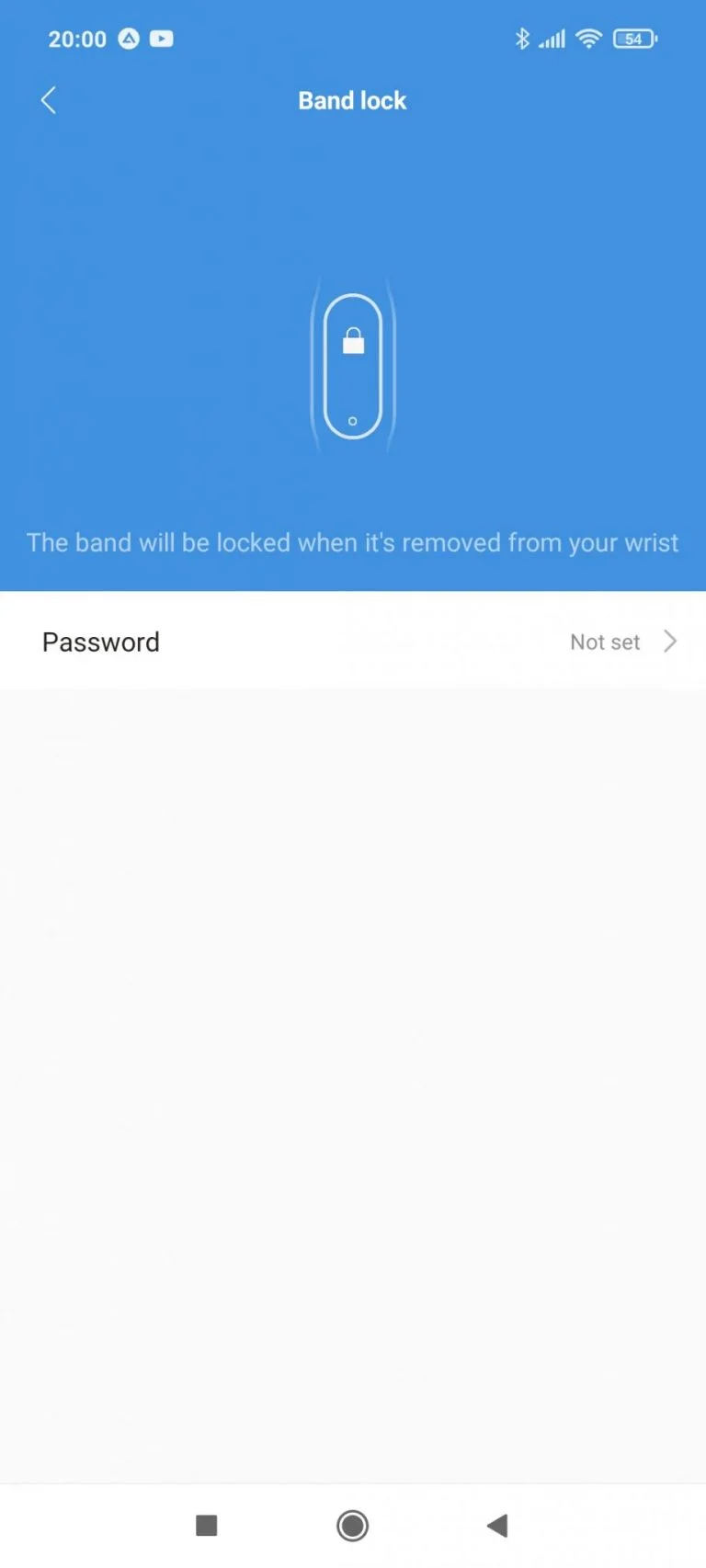Go back from Band lock screen

point(49,100)
